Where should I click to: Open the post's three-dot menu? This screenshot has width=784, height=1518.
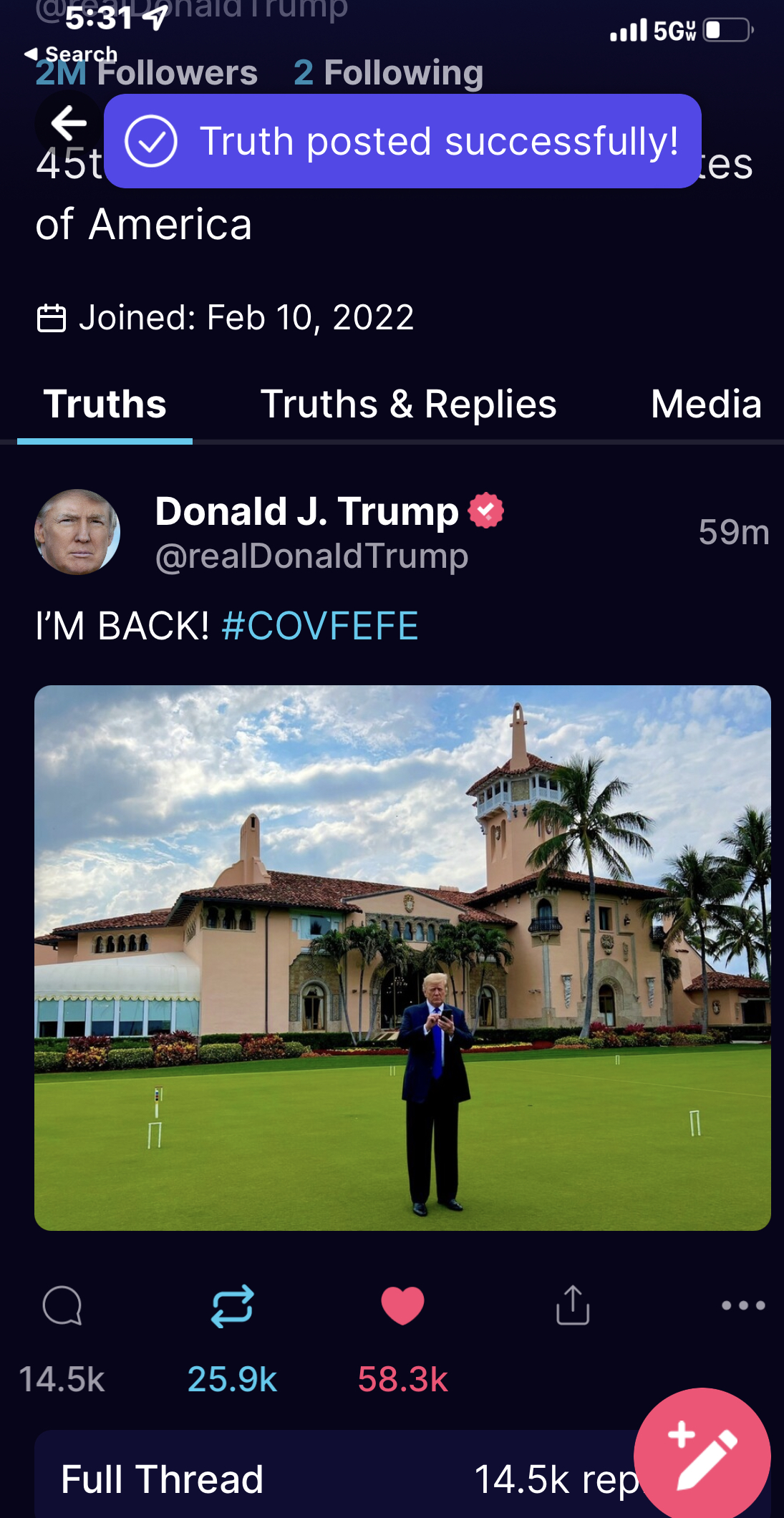point(743,1305)
